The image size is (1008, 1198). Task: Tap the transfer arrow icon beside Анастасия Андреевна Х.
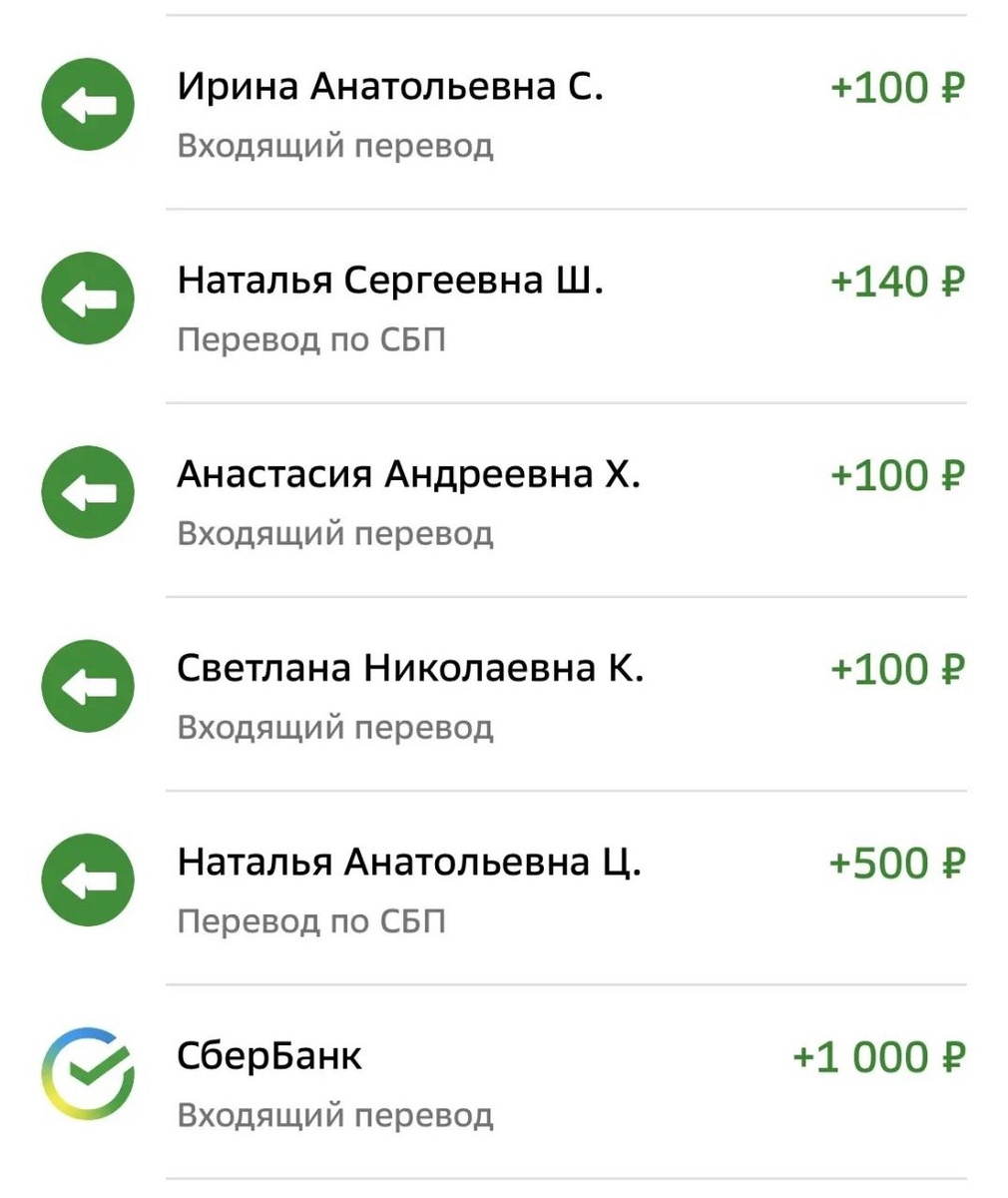(x=87, y=491)
